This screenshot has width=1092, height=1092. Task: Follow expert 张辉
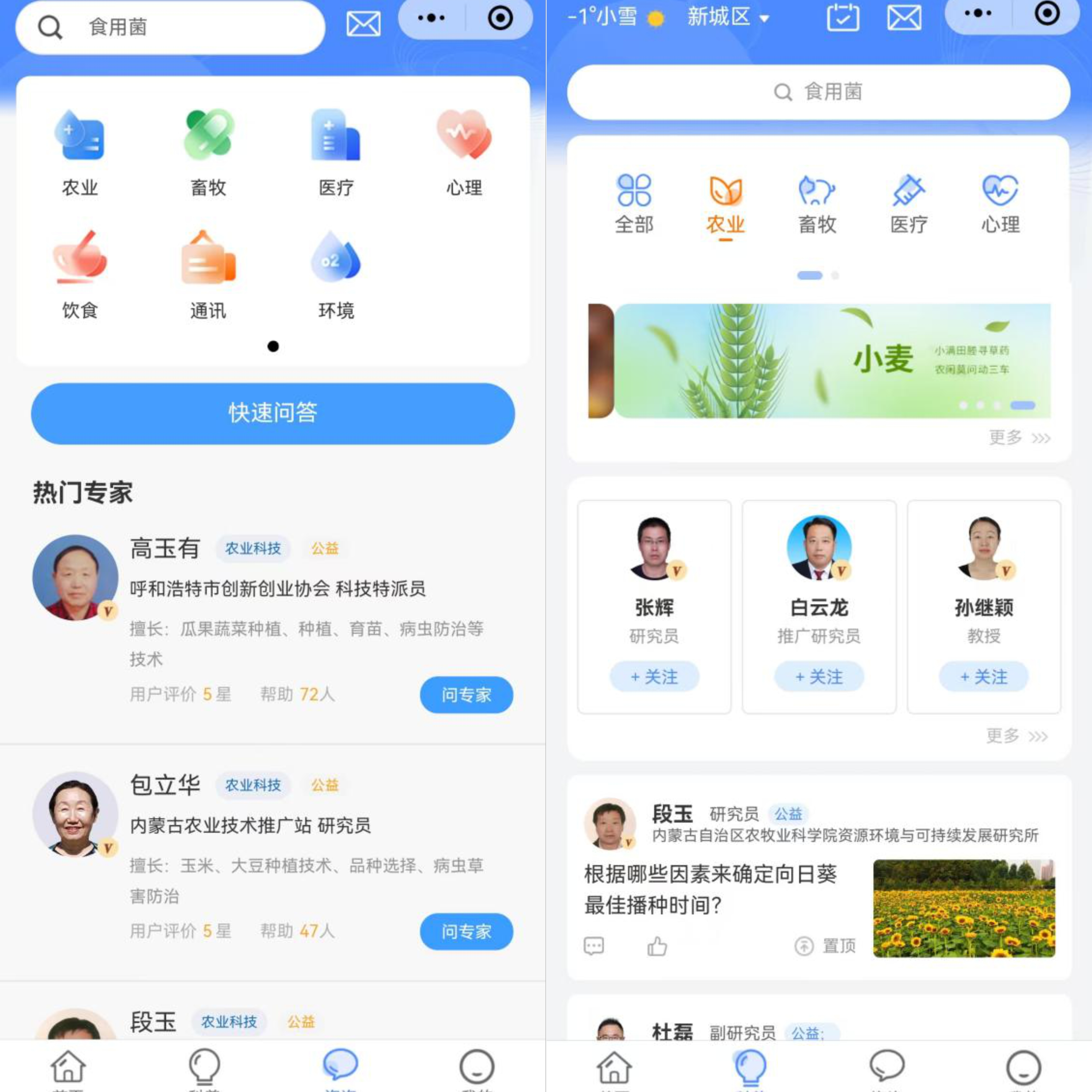point(654,677)
